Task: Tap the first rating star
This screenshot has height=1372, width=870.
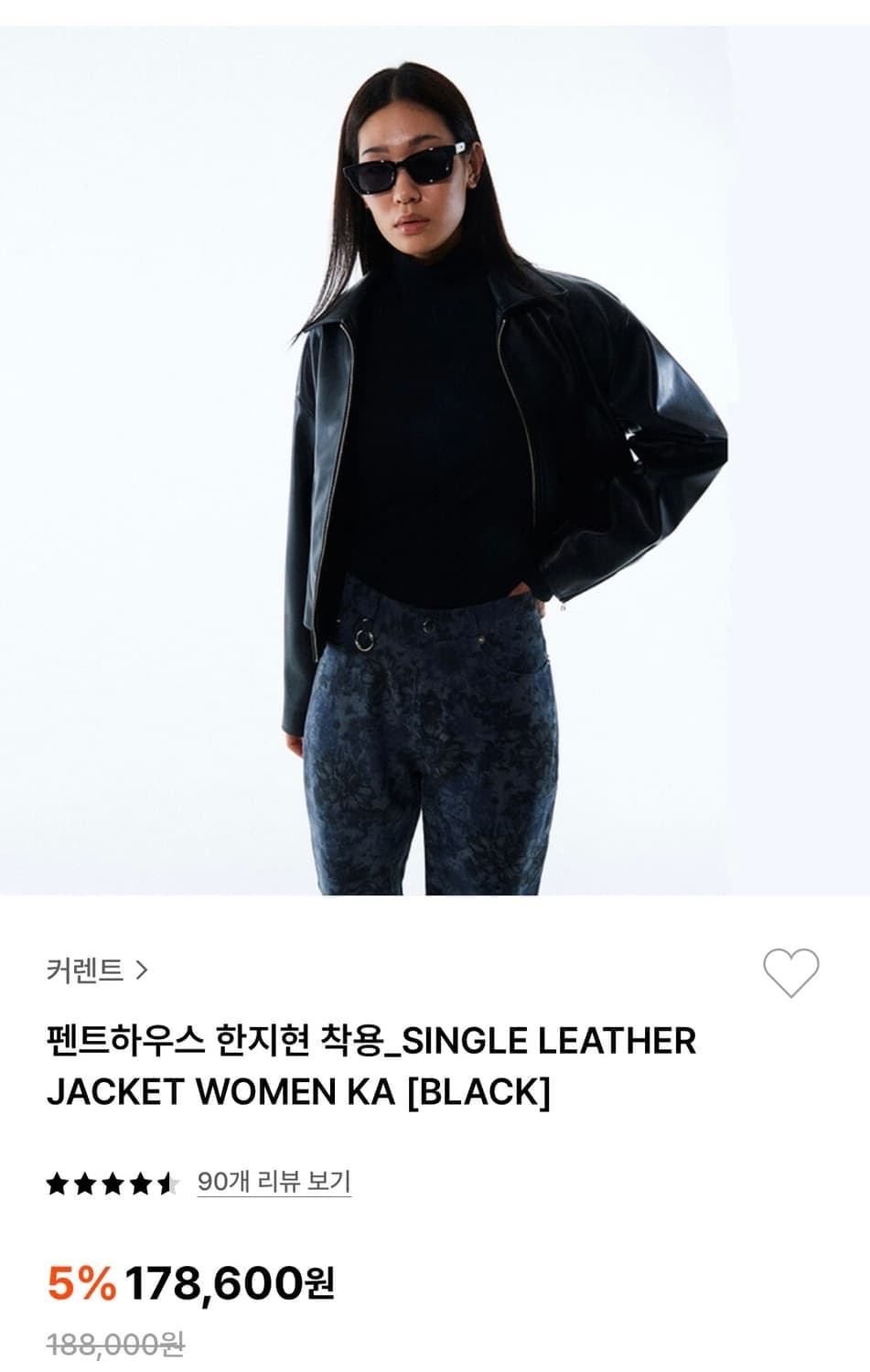Action: click(57, 1182)
